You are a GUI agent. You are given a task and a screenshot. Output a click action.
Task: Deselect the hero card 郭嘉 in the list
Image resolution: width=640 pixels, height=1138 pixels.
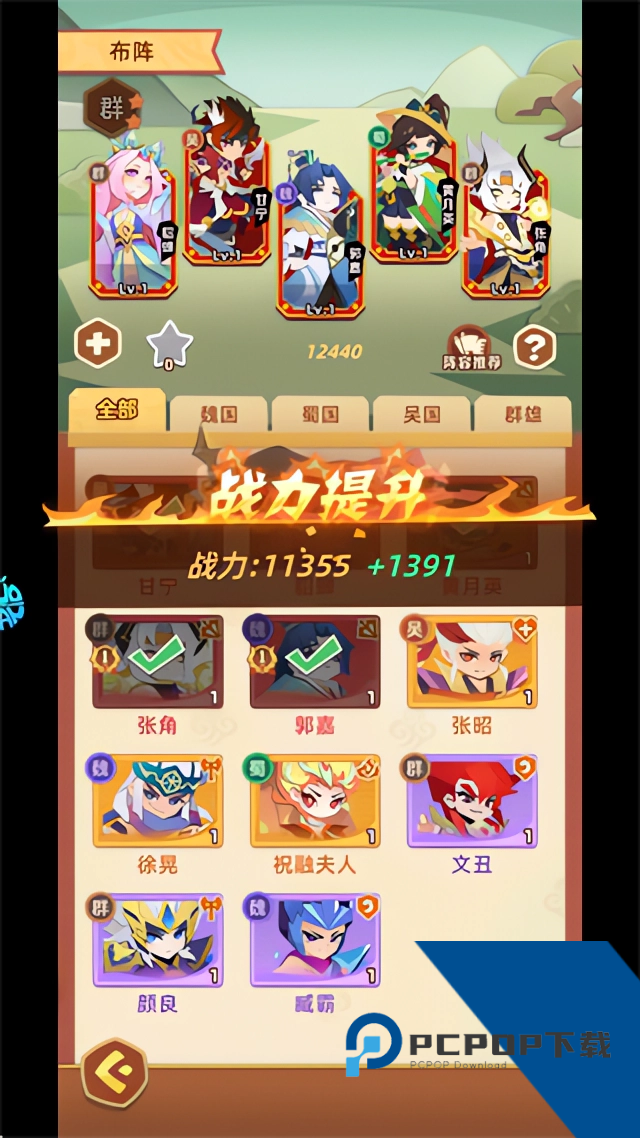click(315, 662)
